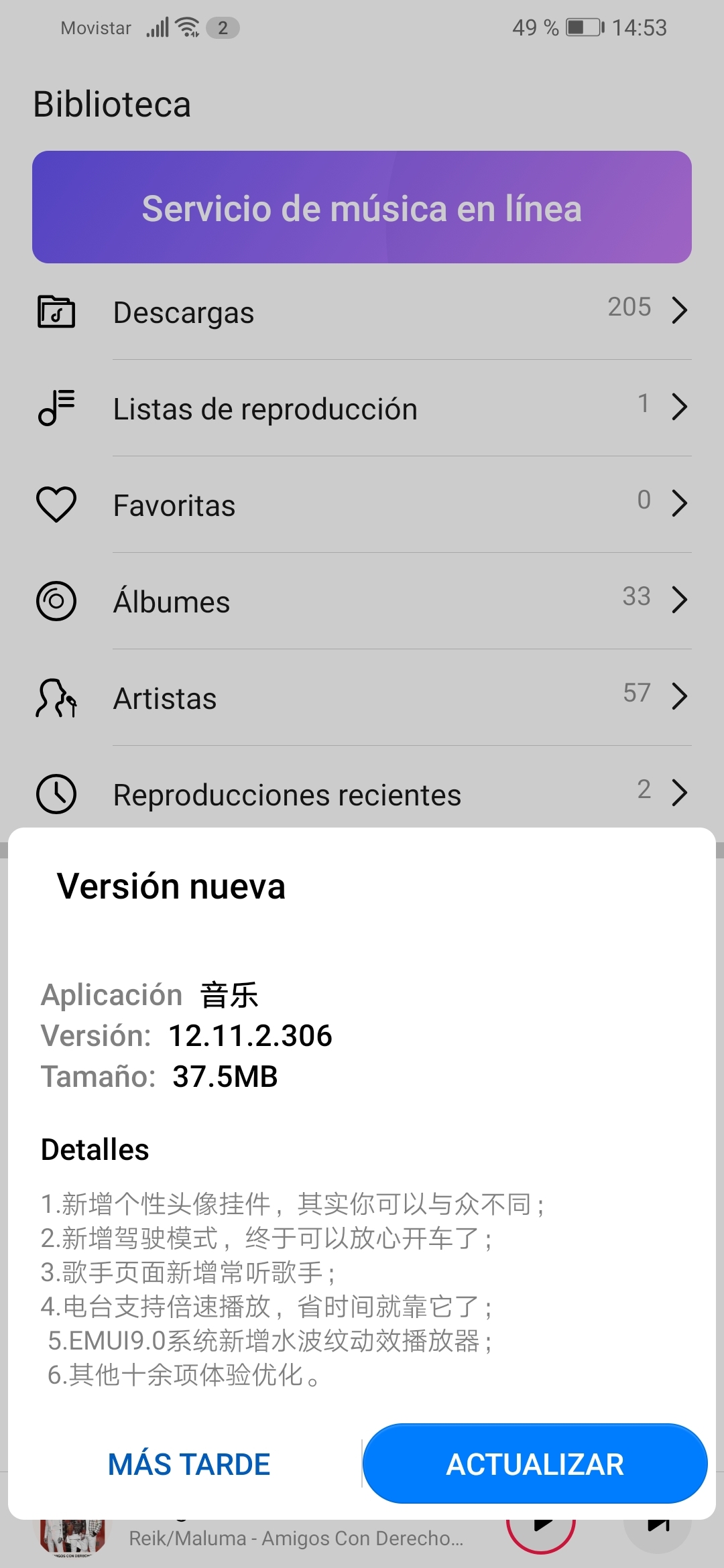Dismiss the update with MÁS TARDE
724x1568 pixels.
(x=188, y=1464)
